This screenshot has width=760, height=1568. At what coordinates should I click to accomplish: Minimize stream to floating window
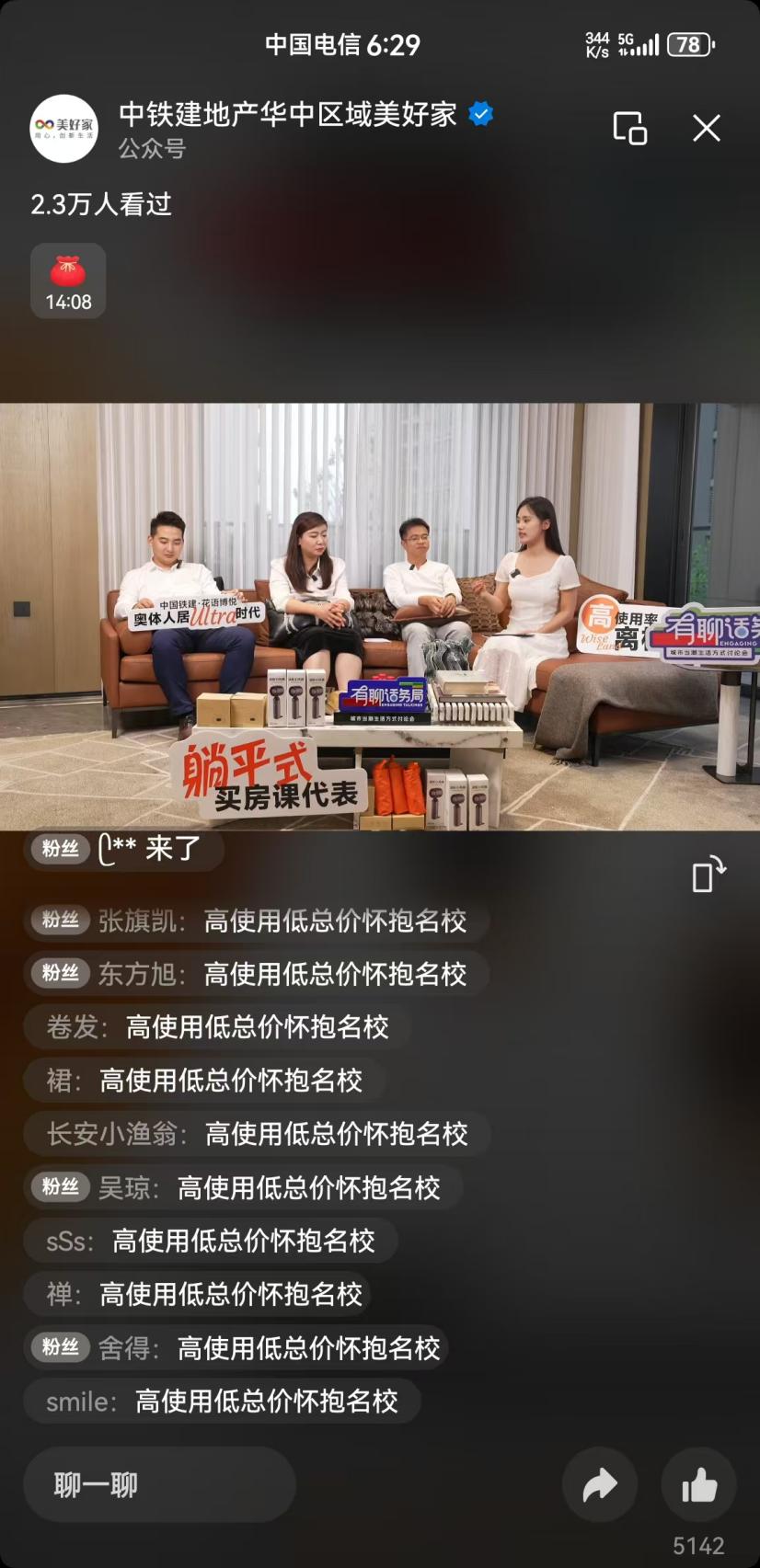click(630, 128)
